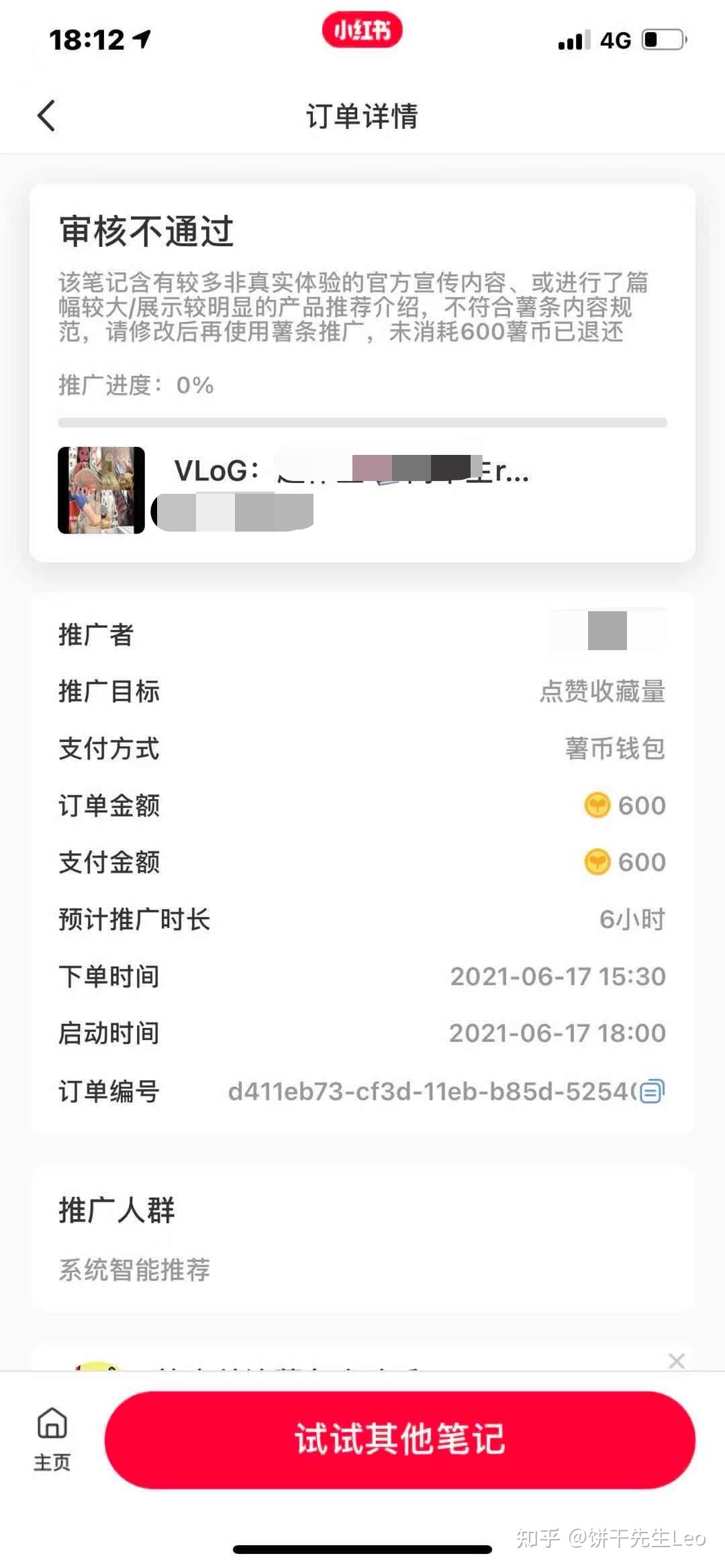Open the VLoG note cover thumbnail

[101, 489]
